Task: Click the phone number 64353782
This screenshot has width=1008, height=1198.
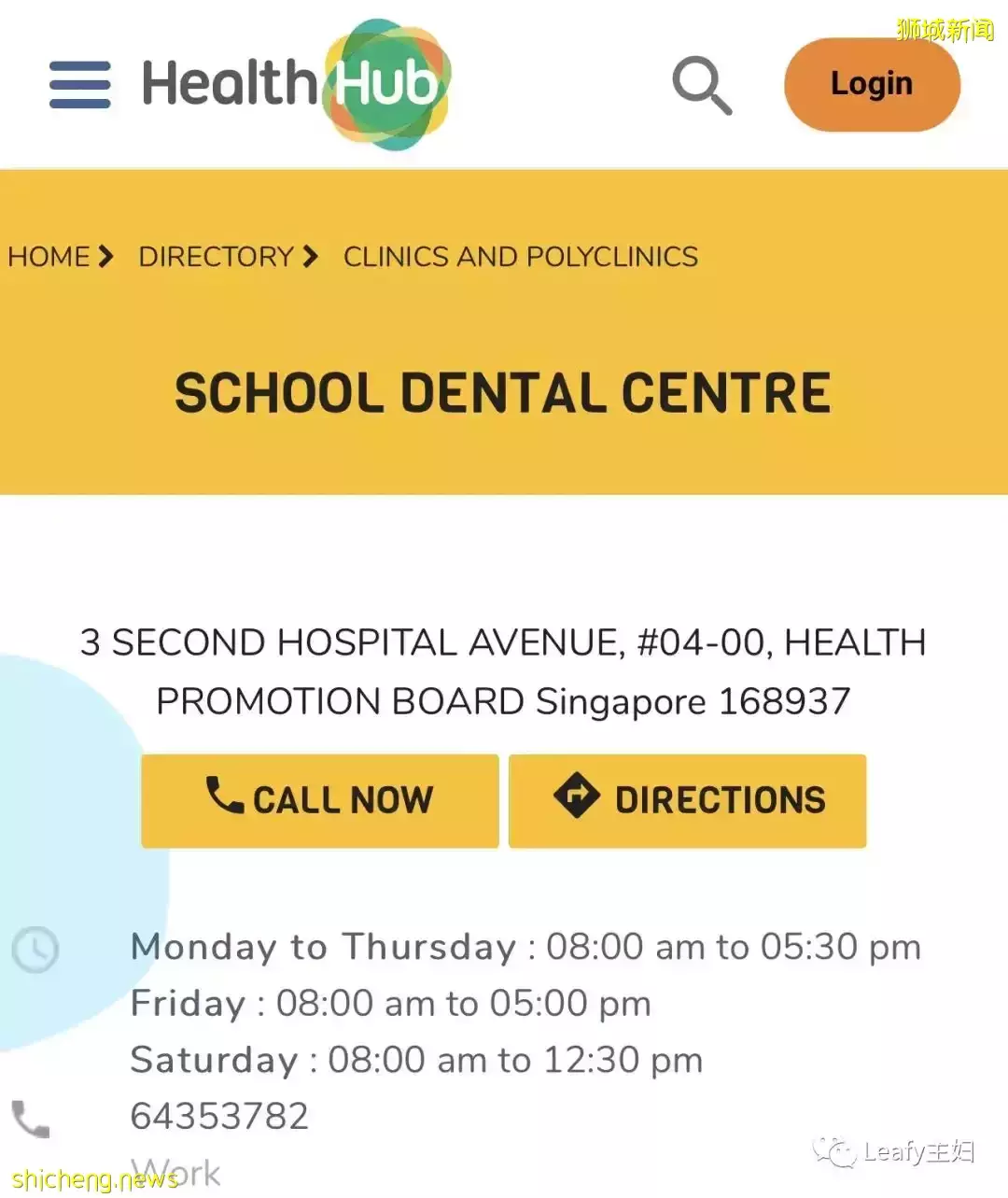Action: pyautogui.click(x=219, y=1115)
